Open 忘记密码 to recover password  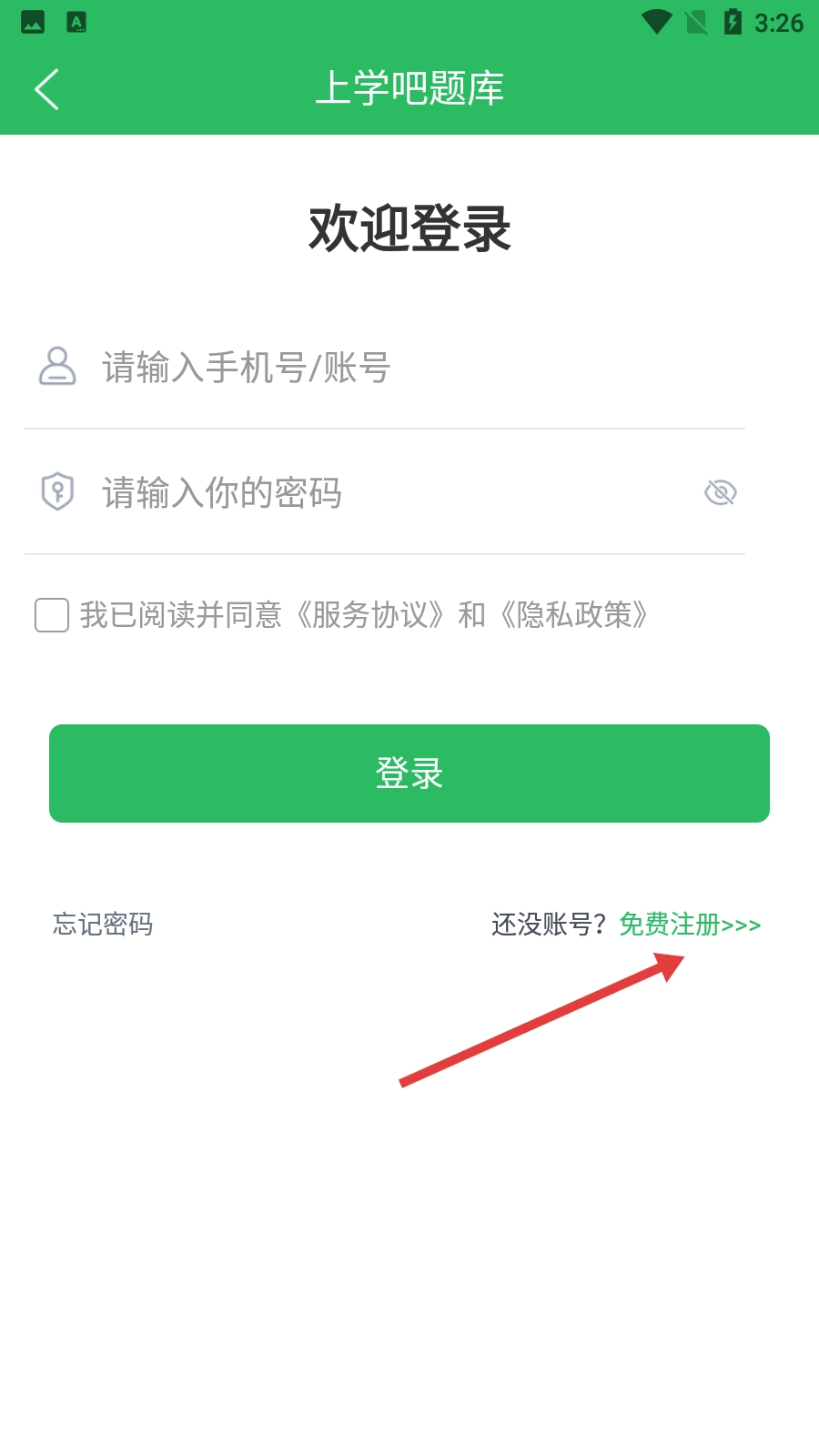click(103, 925)
